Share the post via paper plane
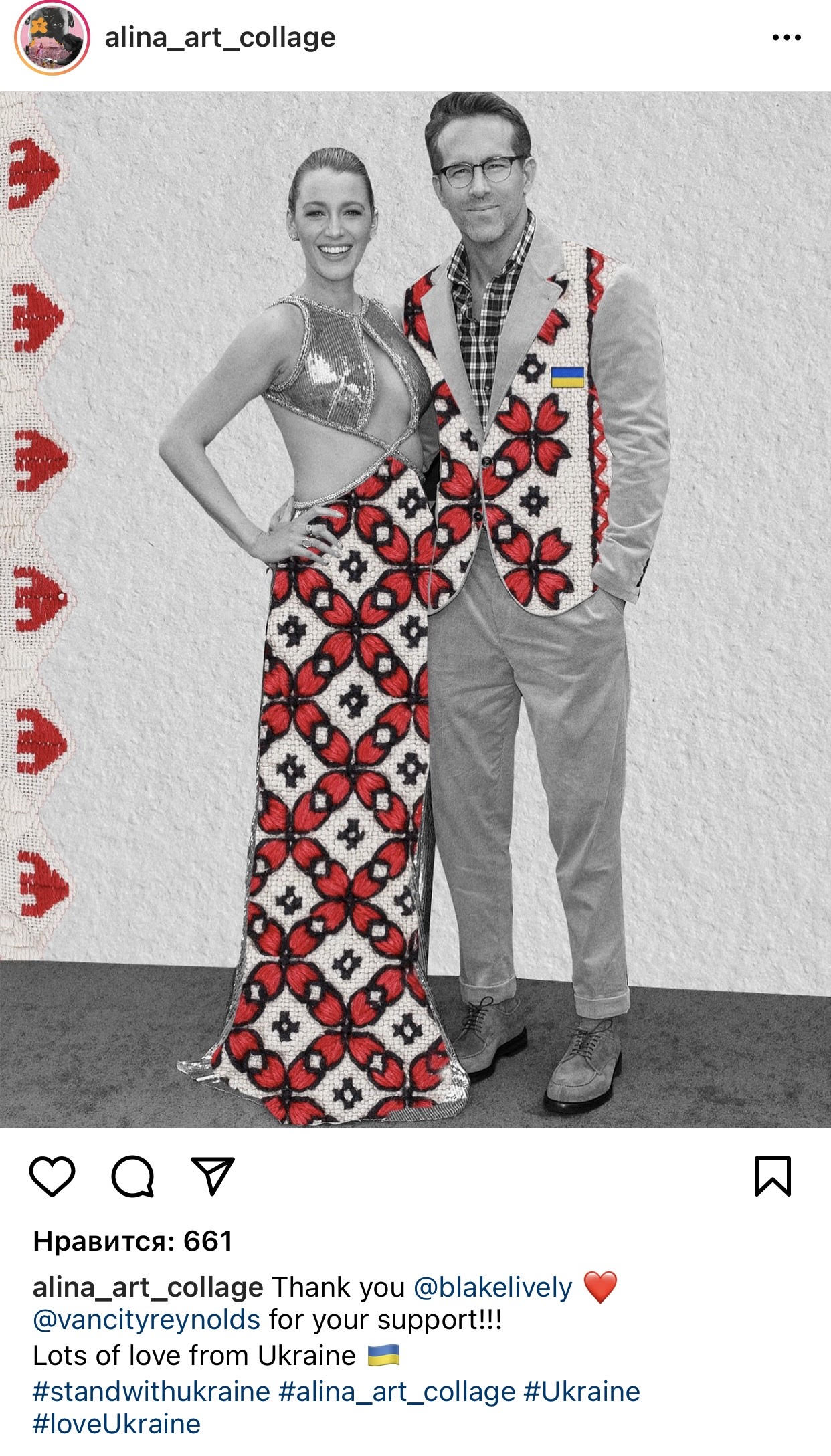Image resolution: width=831 pixels, height=1456 pixels. pos(213,1176)
